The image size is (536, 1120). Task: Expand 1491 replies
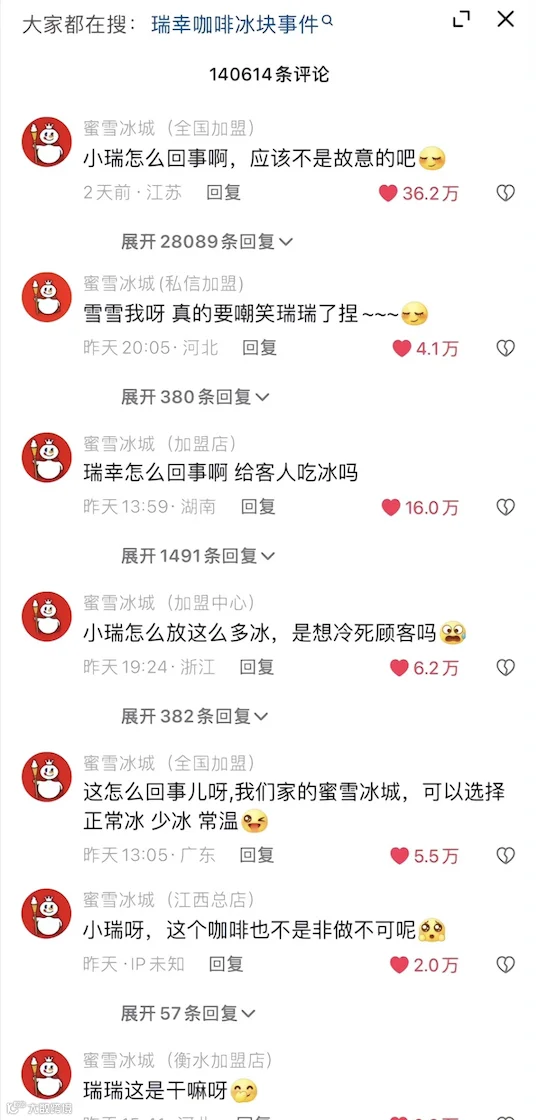[198, 555]
